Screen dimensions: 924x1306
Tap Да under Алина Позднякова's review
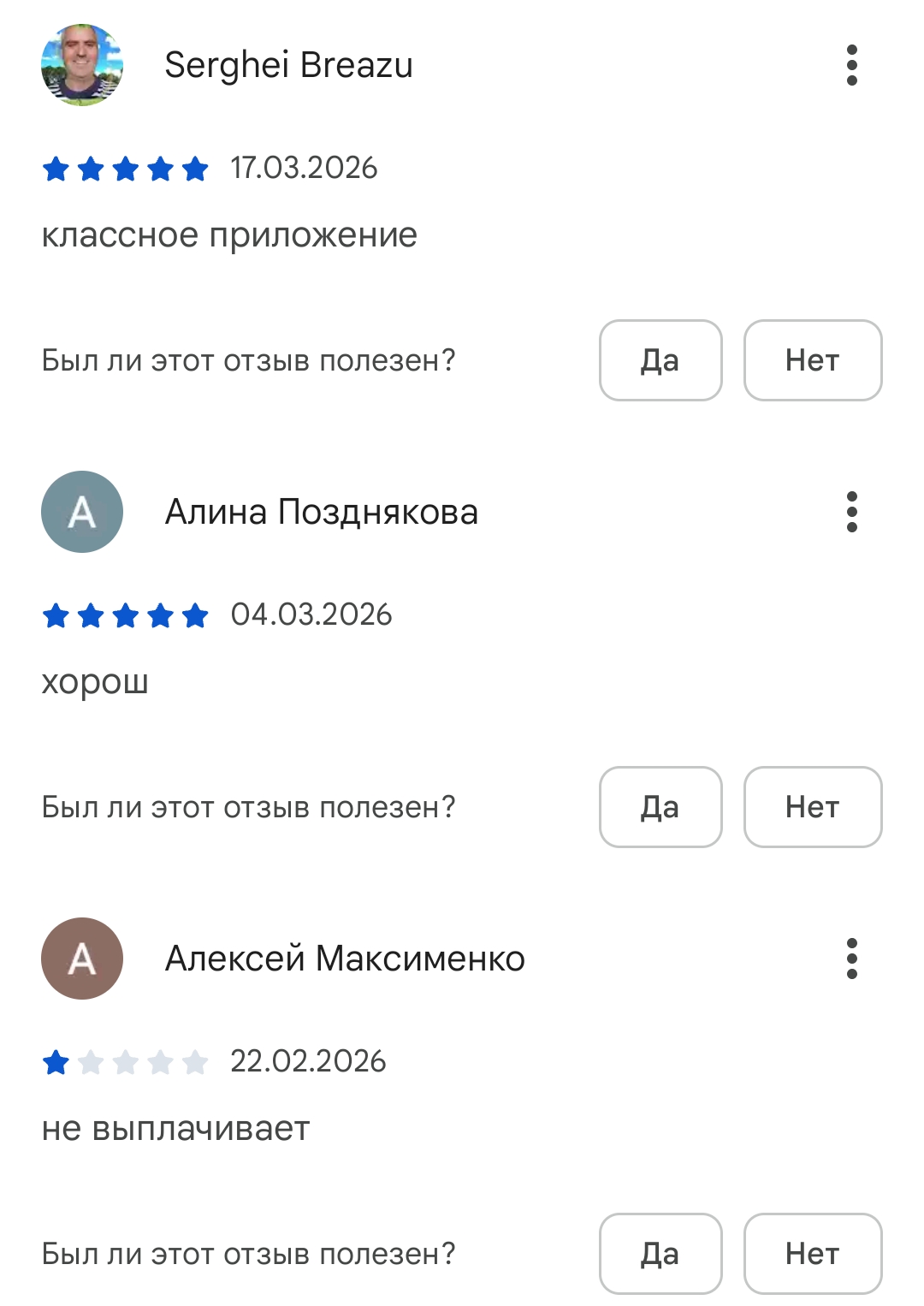(x=660, y=807)
